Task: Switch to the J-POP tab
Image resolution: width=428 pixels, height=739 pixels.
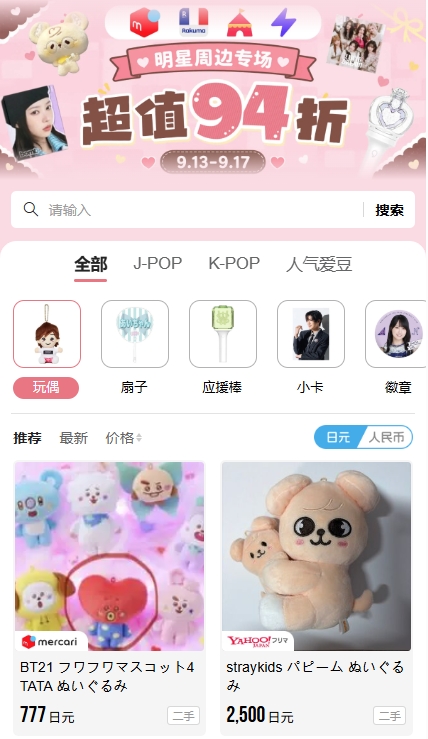Action: [157, 263]
